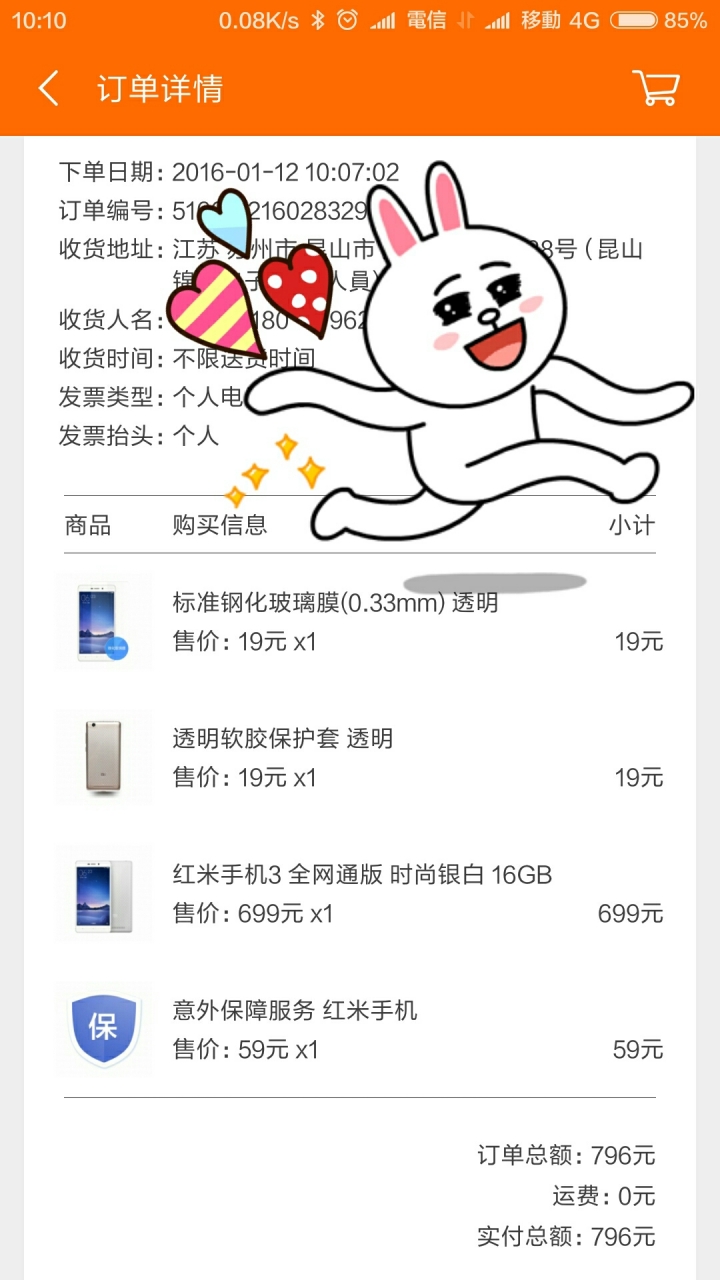Open the 意外保障服务 红米手机 item
The image size is (720, 1280).
[360, 1030]
